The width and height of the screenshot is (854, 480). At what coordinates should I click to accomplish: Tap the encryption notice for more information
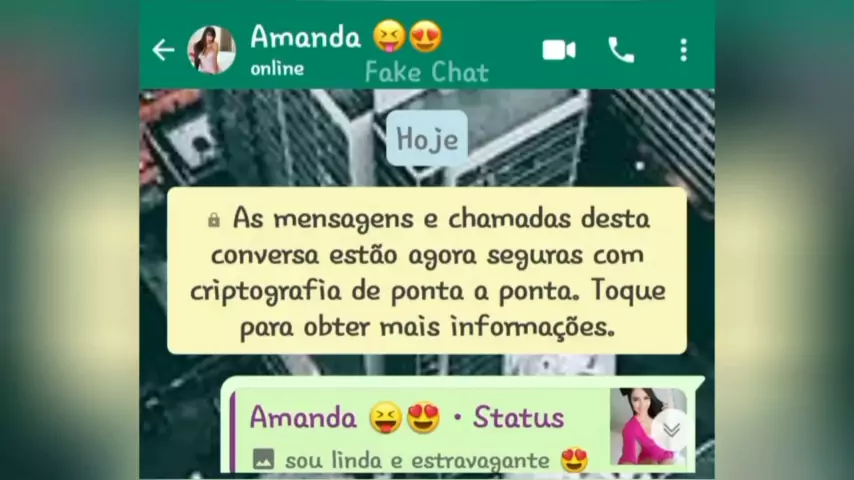(x=427, y=271)
